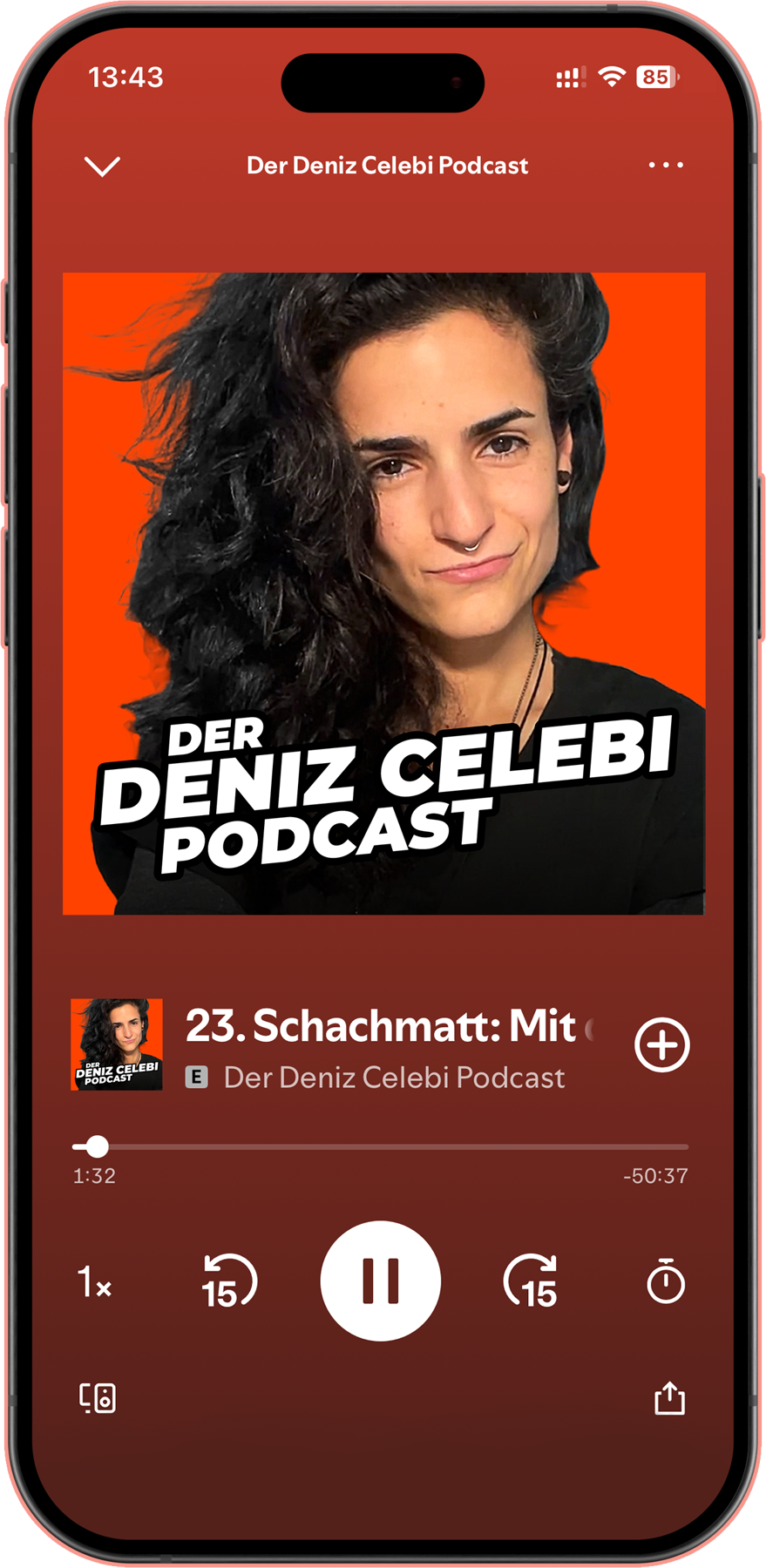Skip forward 15 seconds

click(532, 1281)
